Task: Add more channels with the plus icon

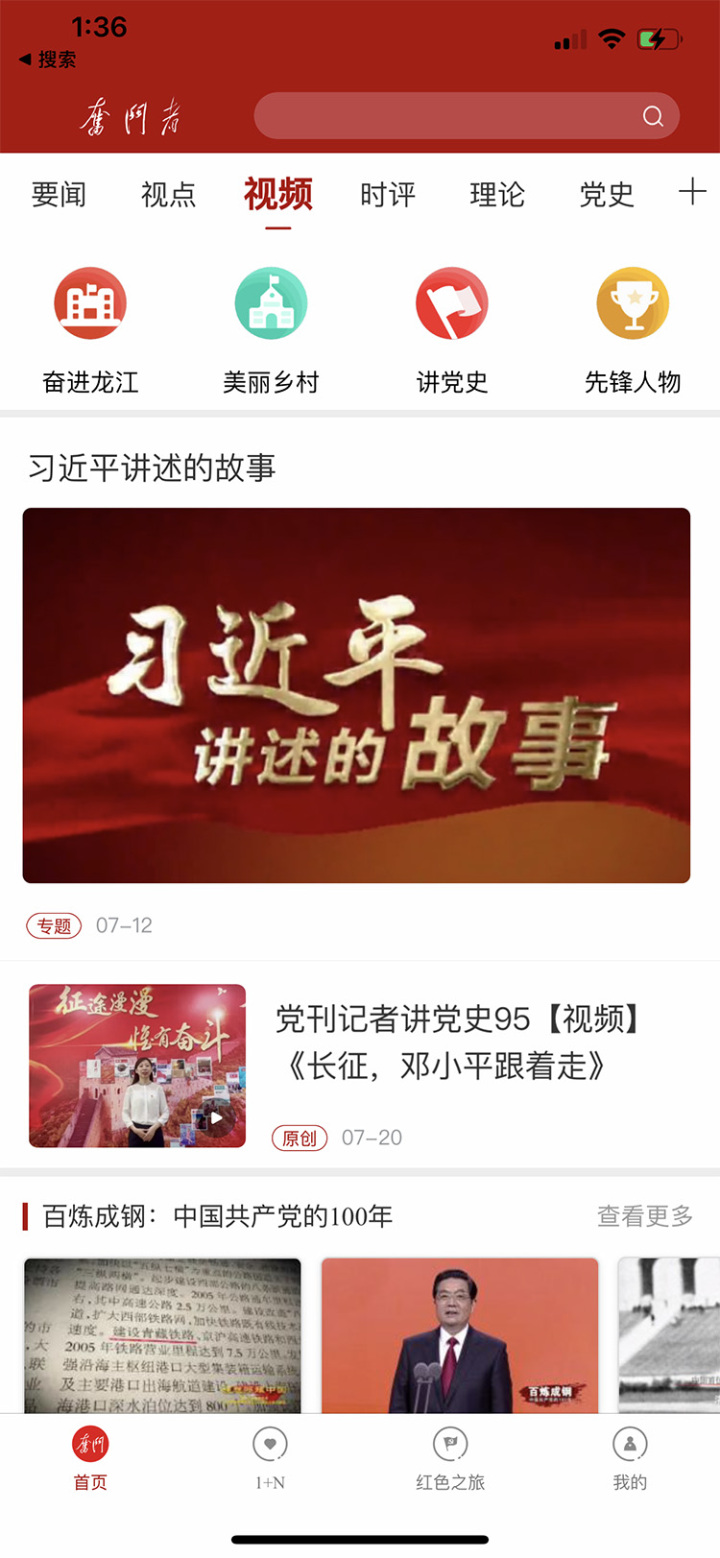Action: coord(692,192)
